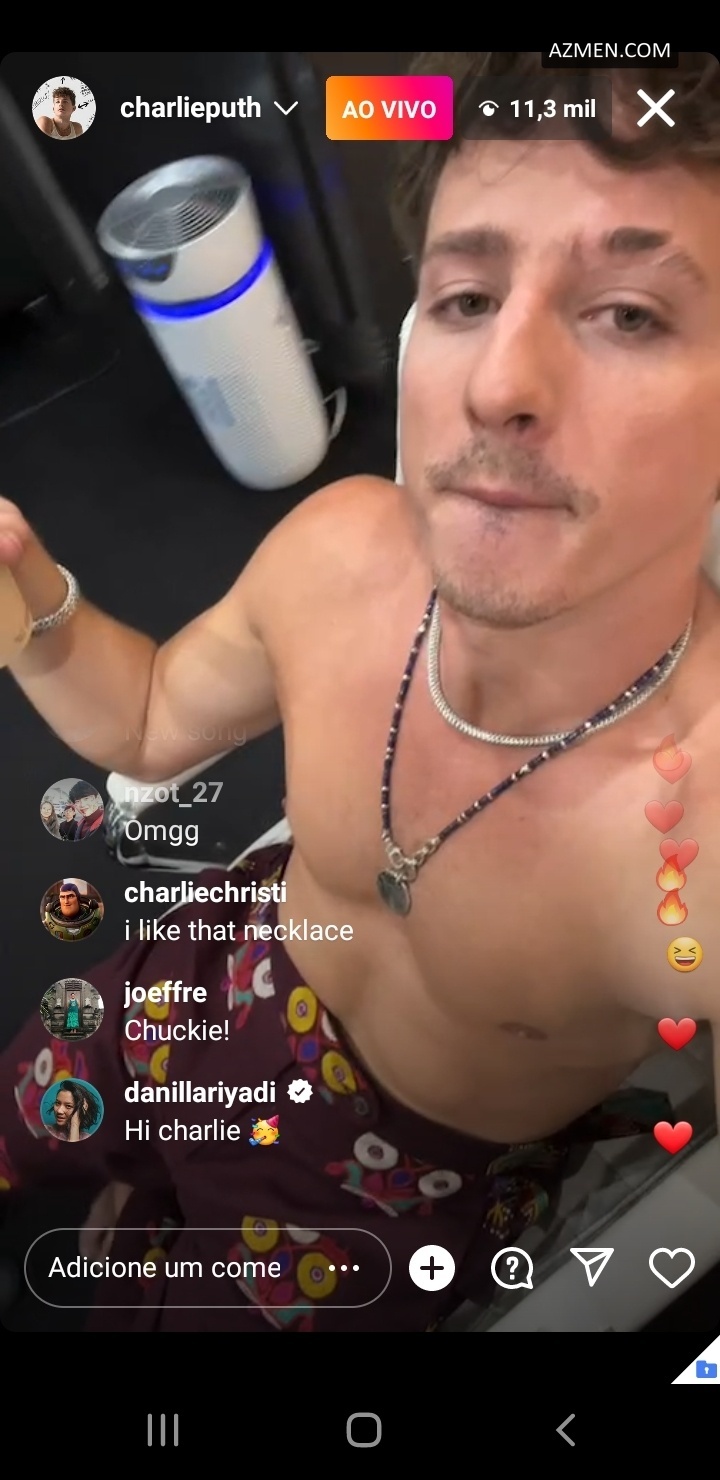Tap the comment from charliechristi
Image resolution: width=720 pixels, height=1480 pixels.
click(238, 930)
